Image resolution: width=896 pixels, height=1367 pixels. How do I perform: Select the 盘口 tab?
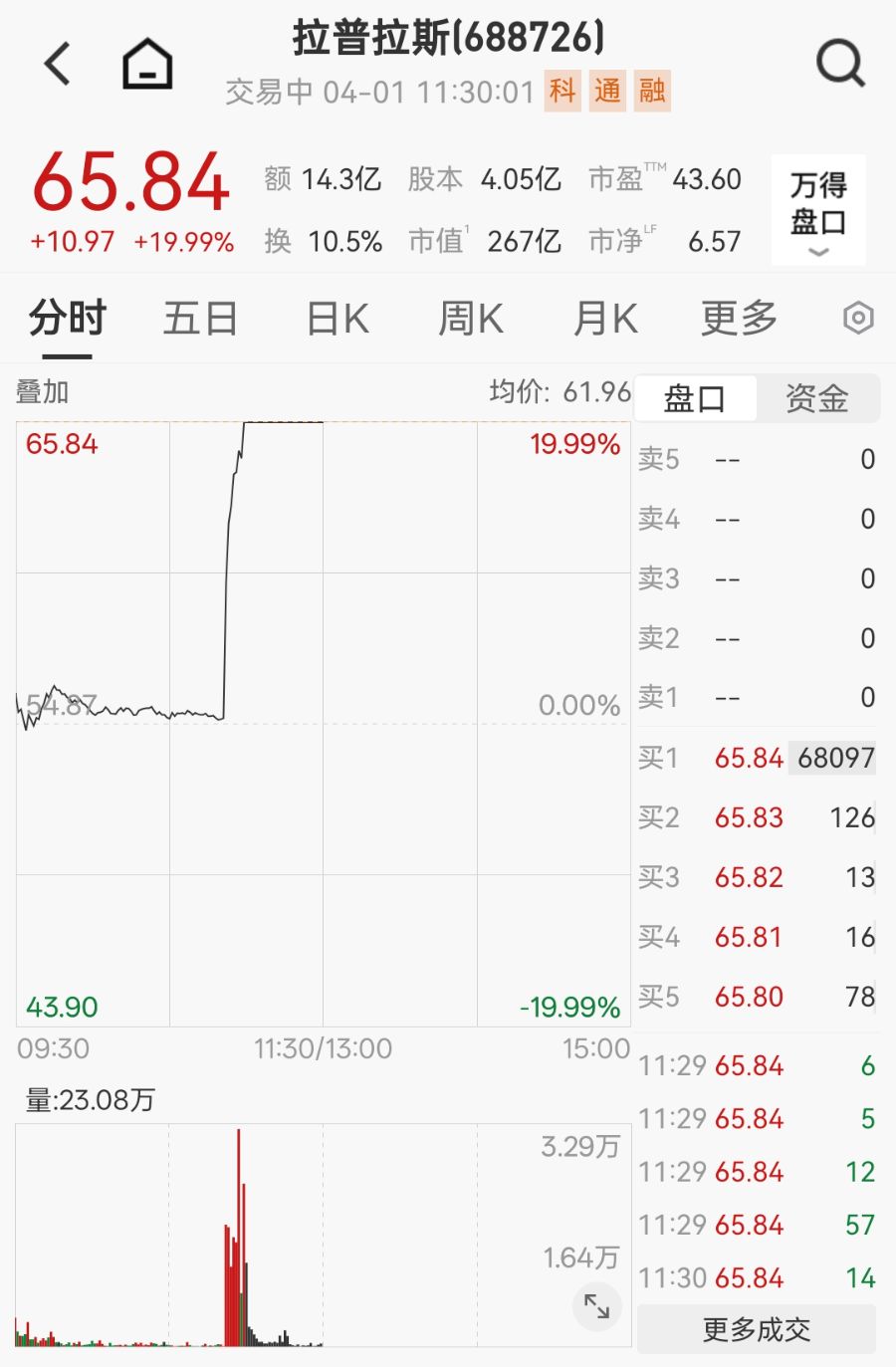coord(695,398)
